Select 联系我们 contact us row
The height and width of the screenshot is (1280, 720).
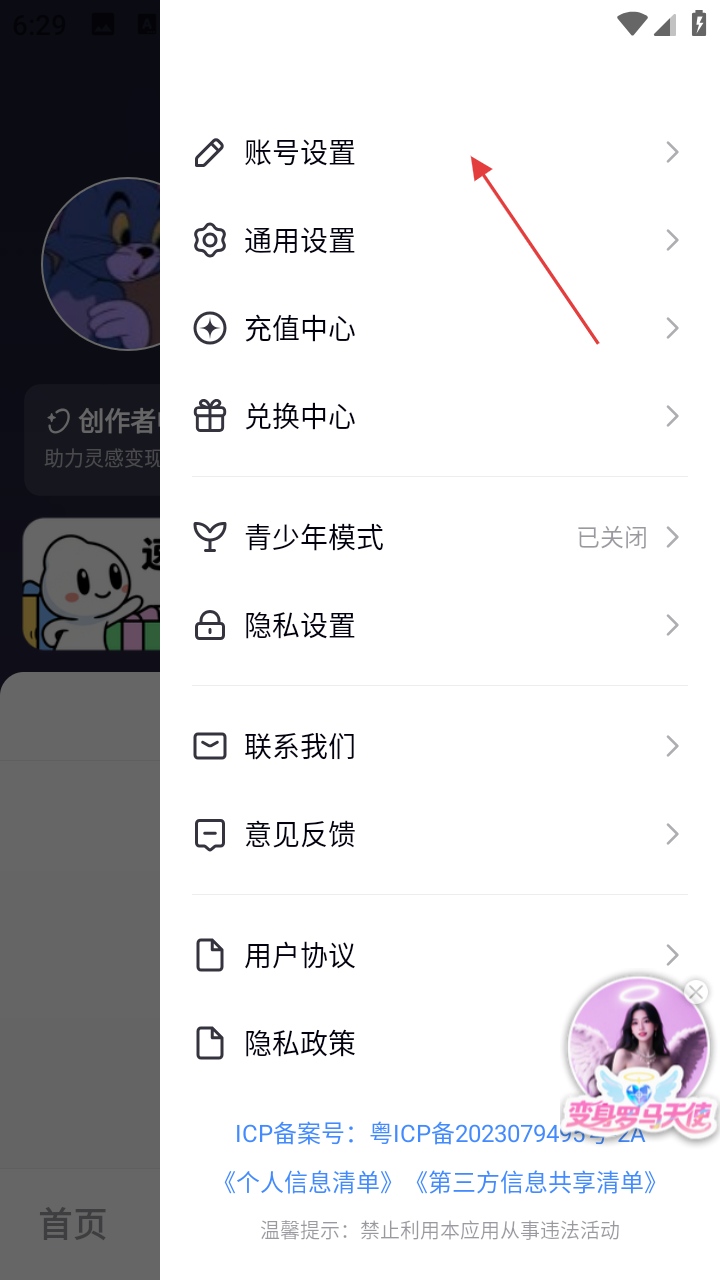coord(300,746)
